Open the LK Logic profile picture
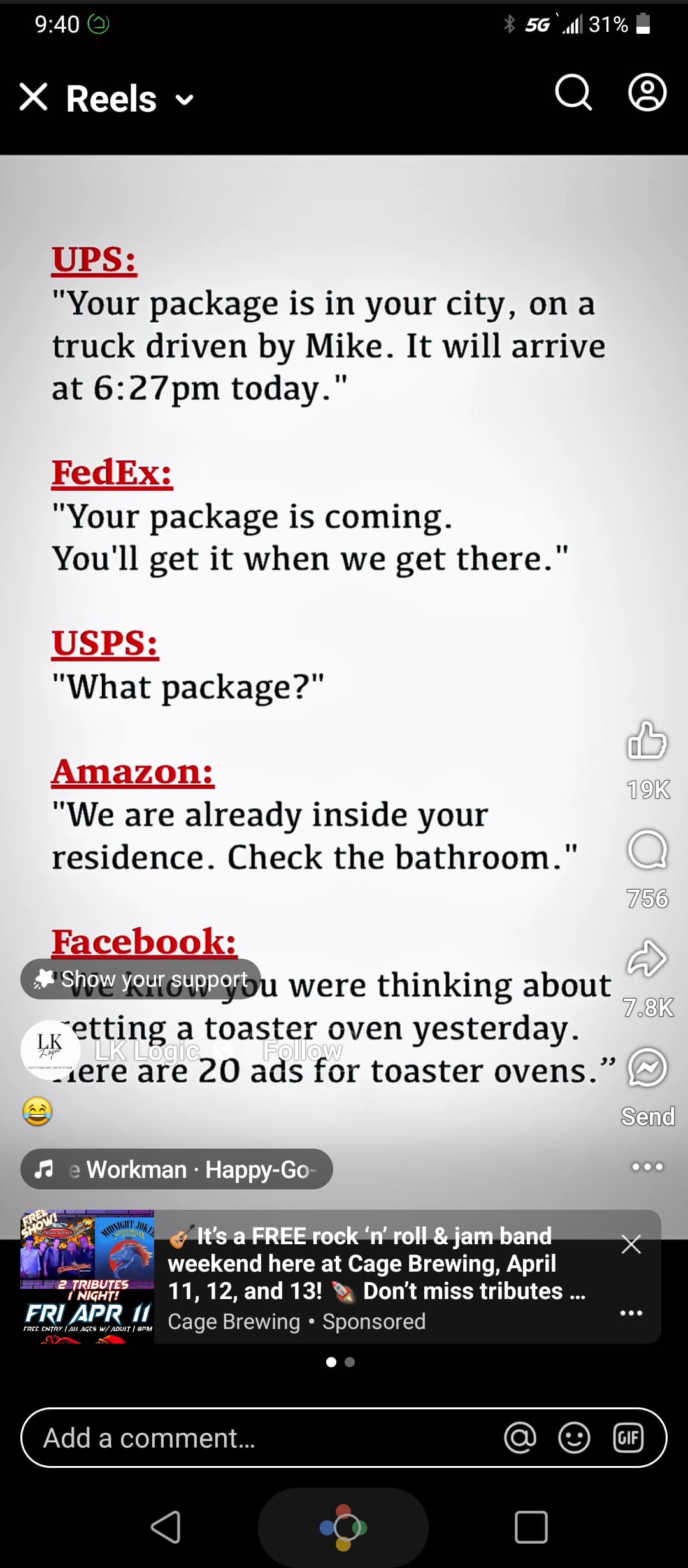688x1568 pixels. coord(50,1049)
